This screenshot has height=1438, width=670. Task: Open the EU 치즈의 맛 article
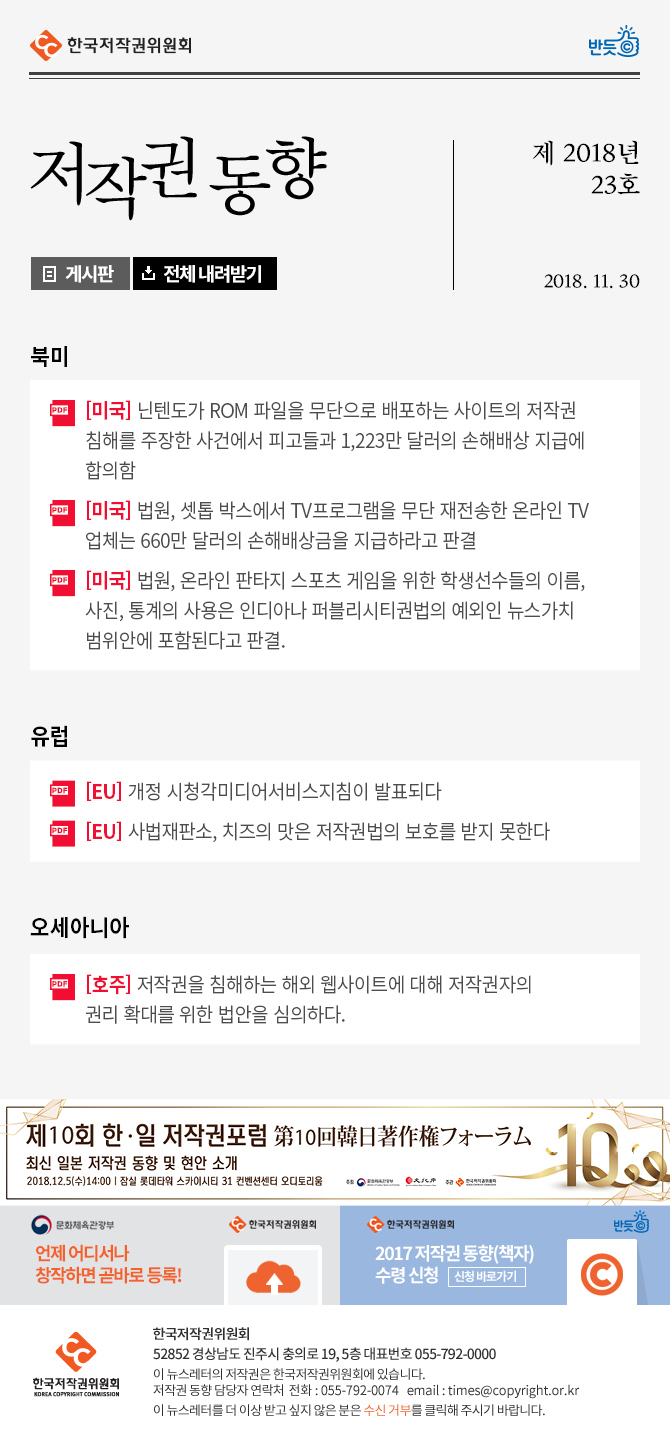click(318, 831)
